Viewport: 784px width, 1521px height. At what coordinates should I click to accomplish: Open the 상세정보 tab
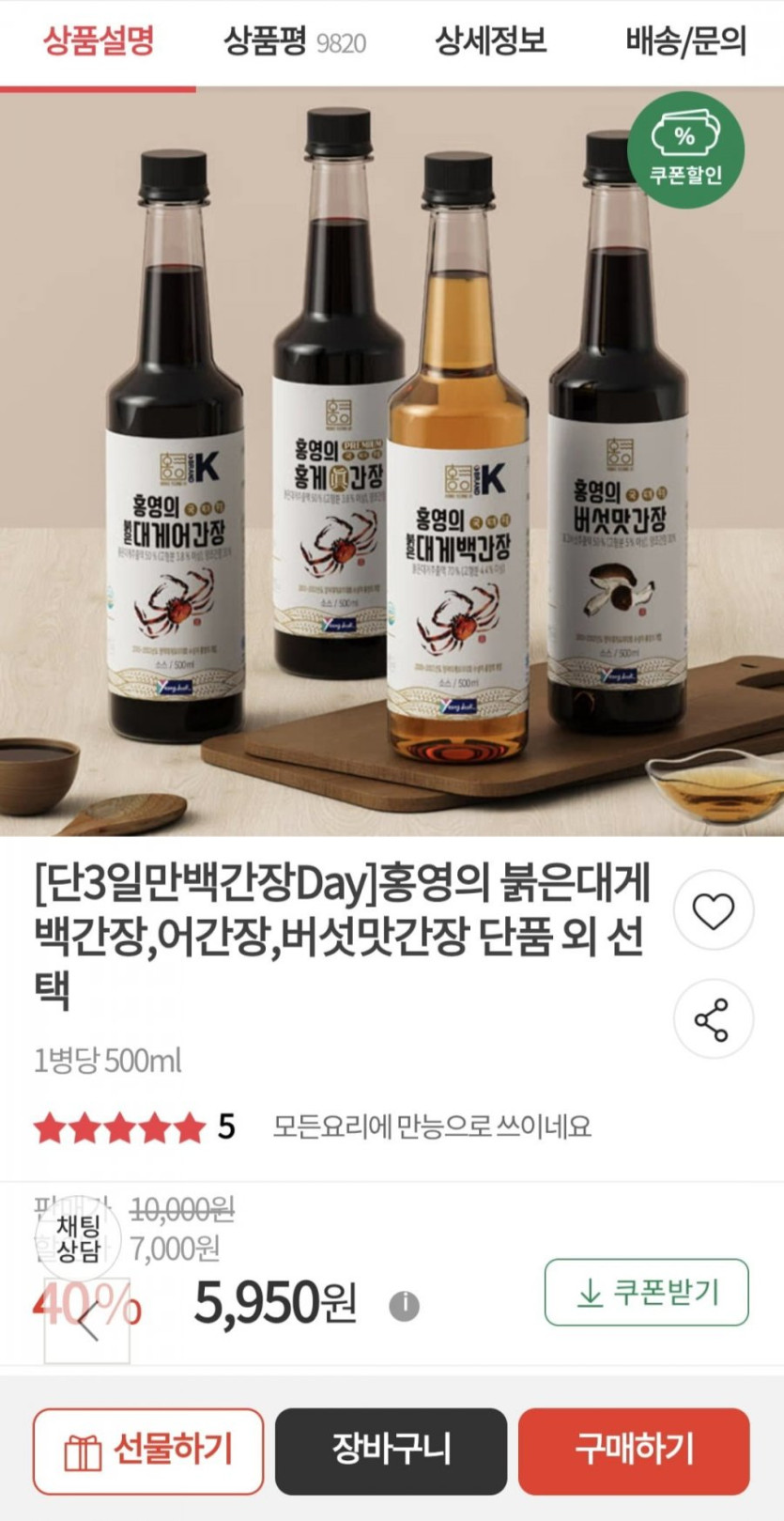pyautogui.click(x=490, y=42)
